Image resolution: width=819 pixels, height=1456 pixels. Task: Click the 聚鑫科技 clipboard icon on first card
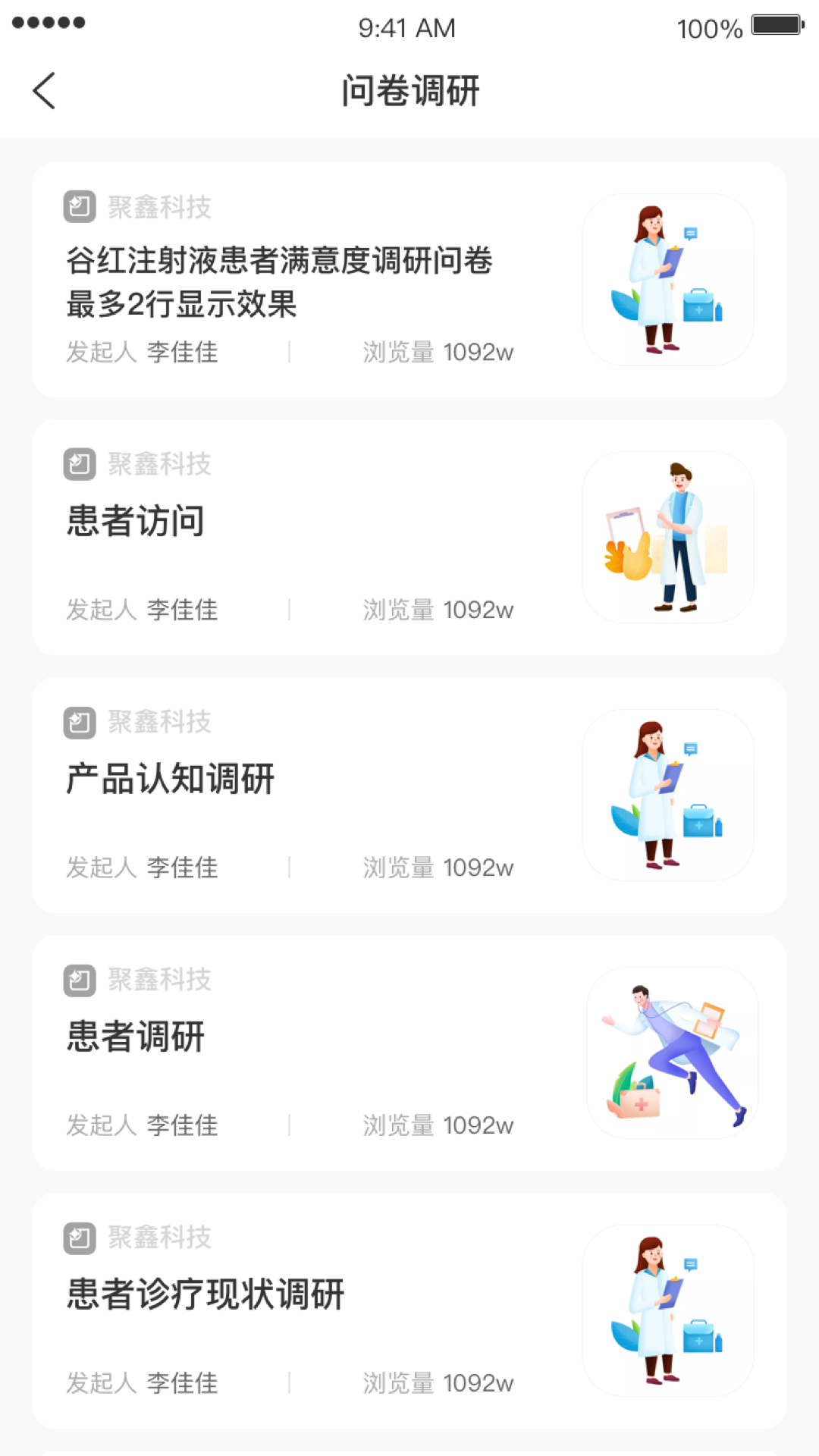[79, 206]
